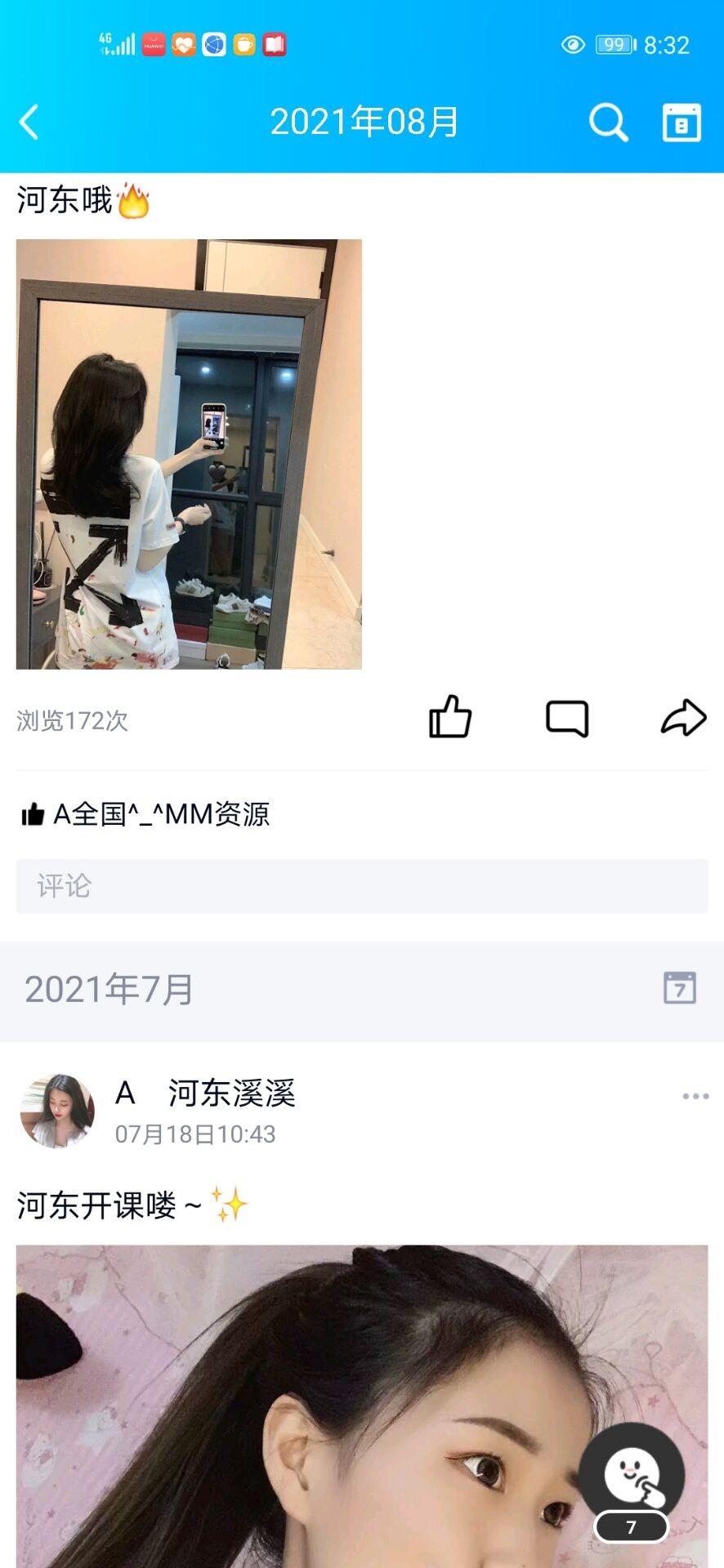
Task: Open search in the top bar
Action: 608,122
